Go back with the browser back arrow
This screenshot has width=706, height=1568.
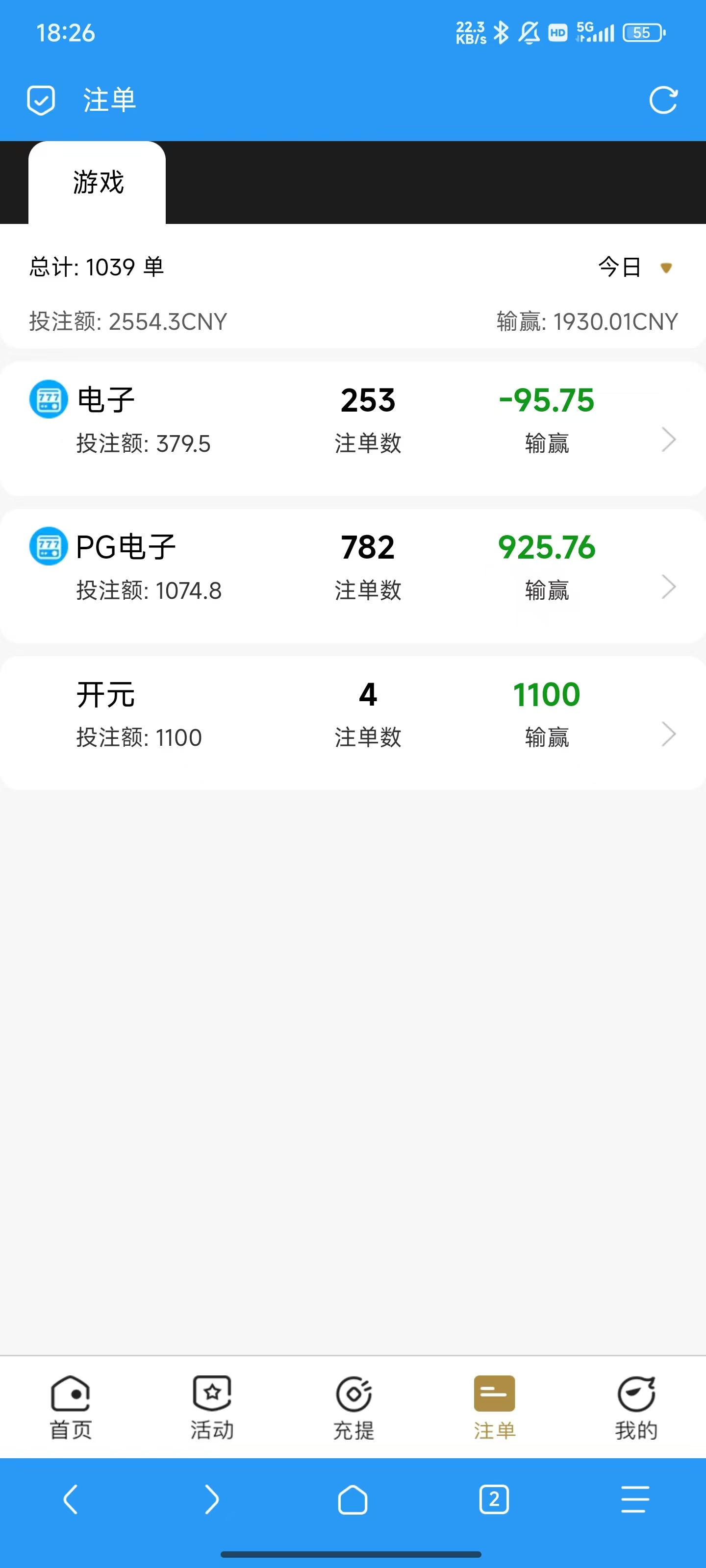tap(71, 1498)
